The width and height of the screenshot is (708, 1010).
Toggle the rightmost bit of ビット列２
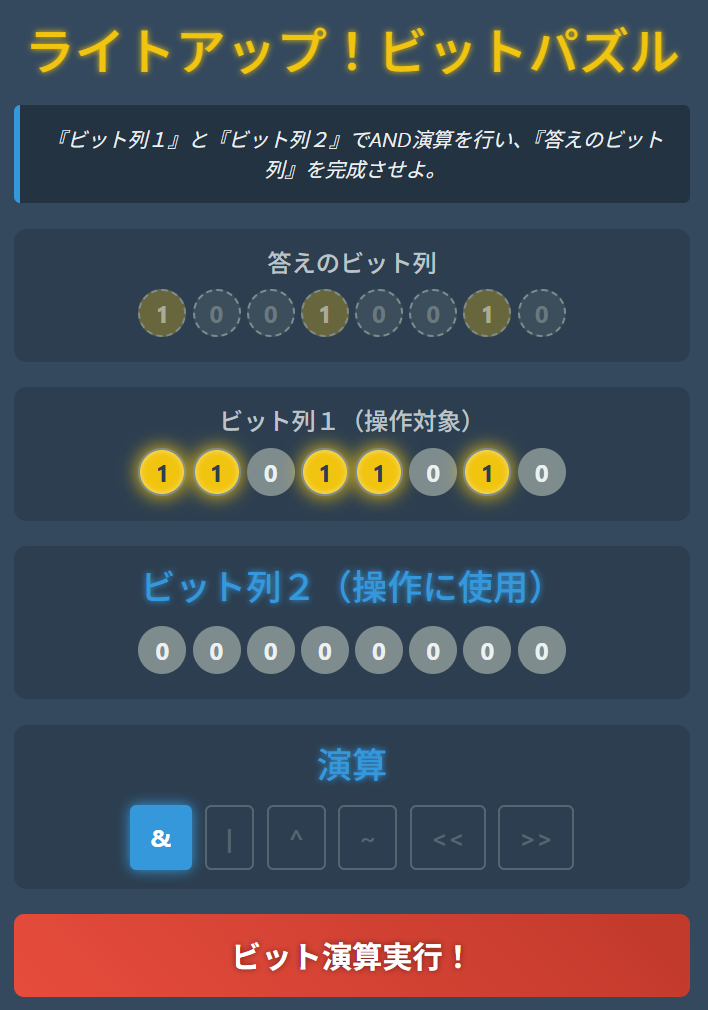(542, 651)
